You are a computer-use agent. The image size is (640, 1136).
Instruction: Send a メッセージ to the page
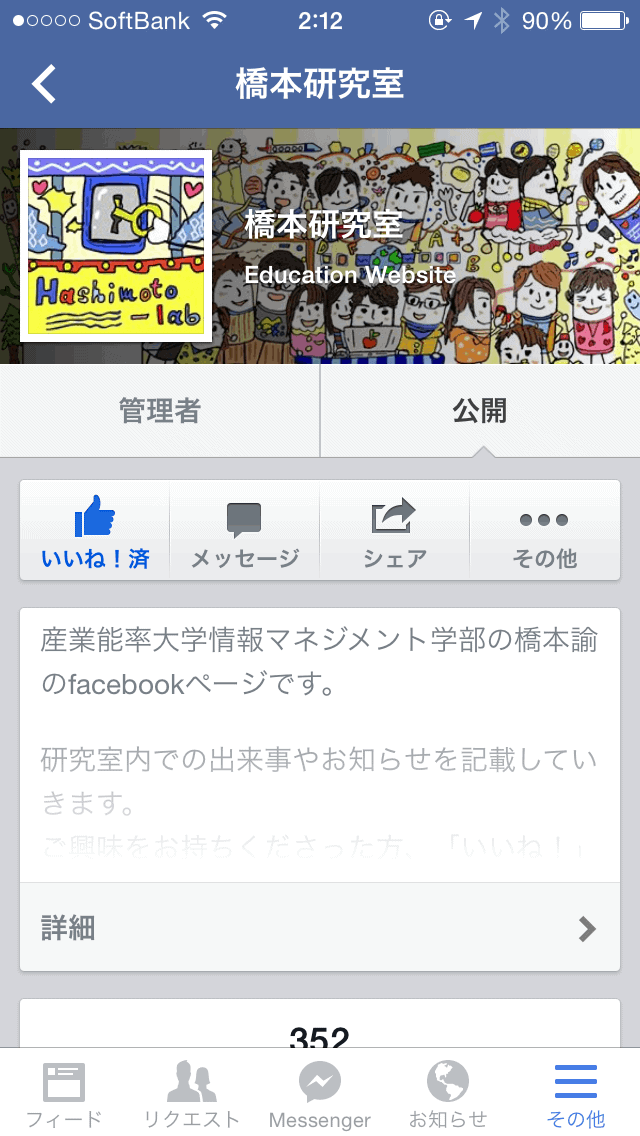pyautogui.click(x=245, y=531)
